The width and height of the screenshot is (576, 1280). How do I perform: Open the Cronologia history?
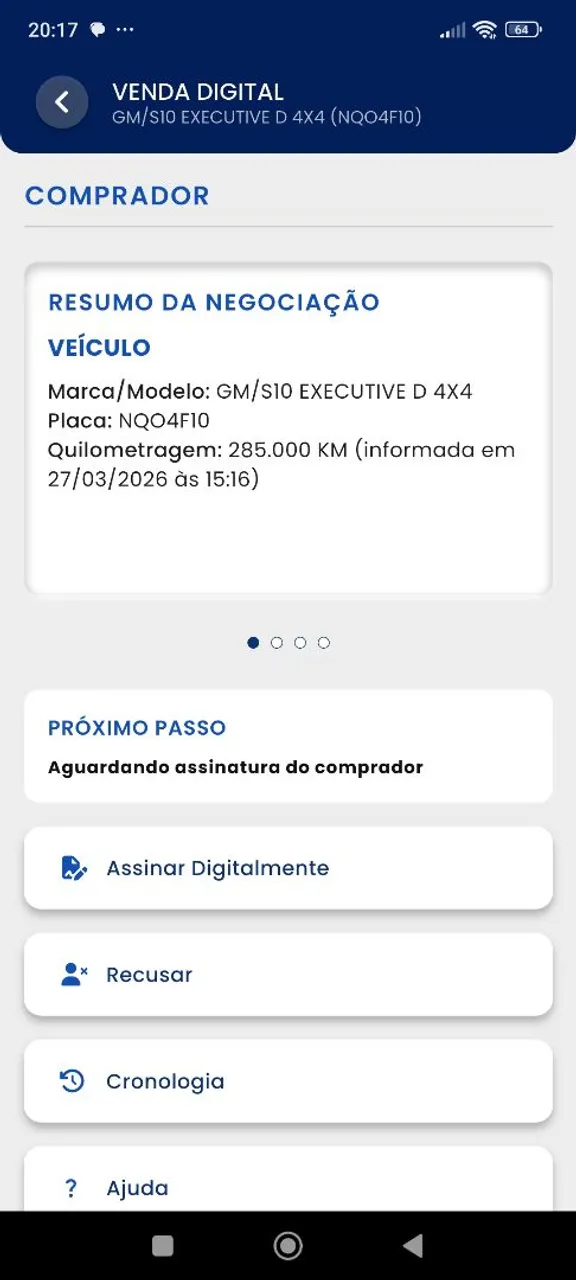(288, 1081)
